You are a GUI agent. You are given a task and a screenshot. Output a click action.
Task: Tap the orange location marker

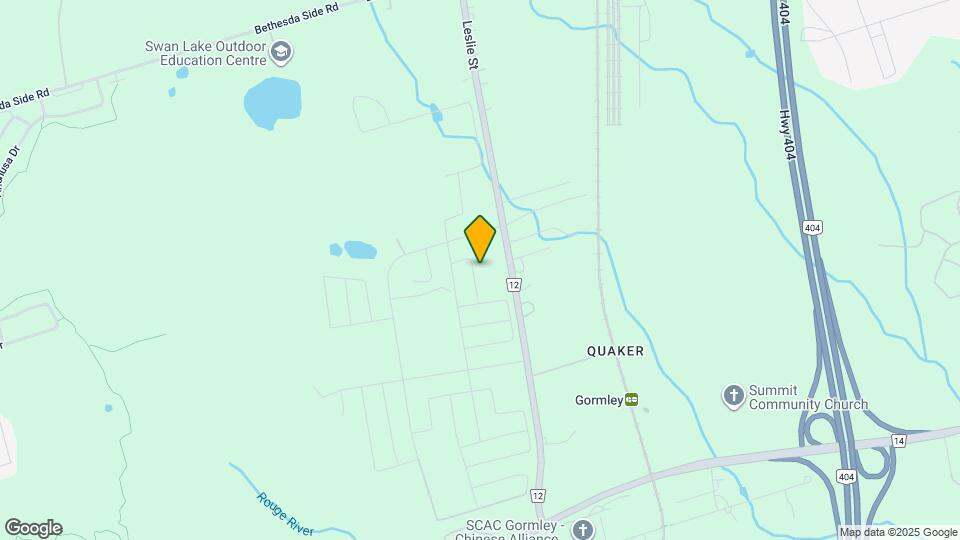point(480,239)
